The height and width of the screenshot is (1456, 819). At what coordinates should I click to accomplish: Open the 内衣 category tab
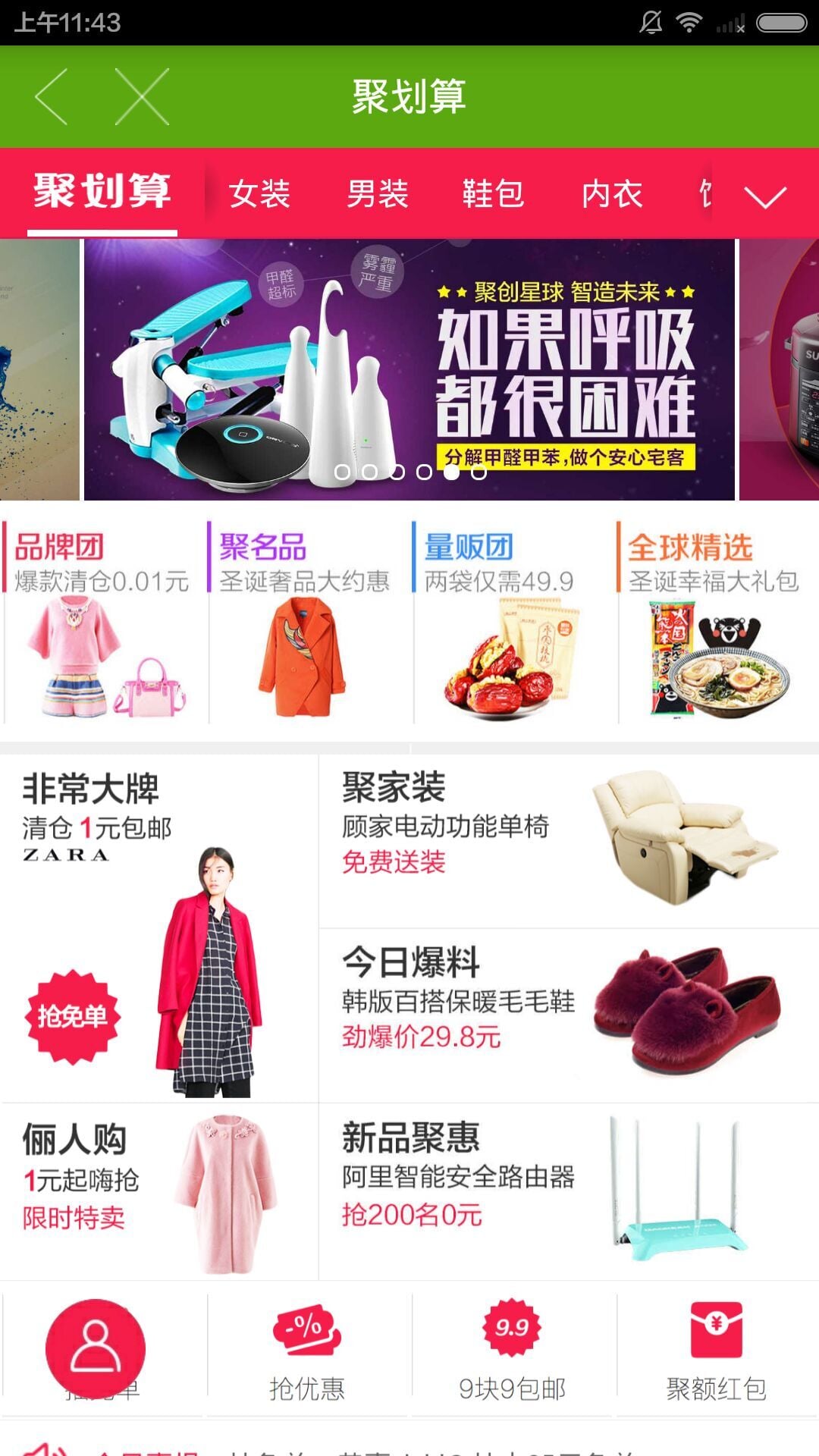pyautogui.click(x=611, y=193)
